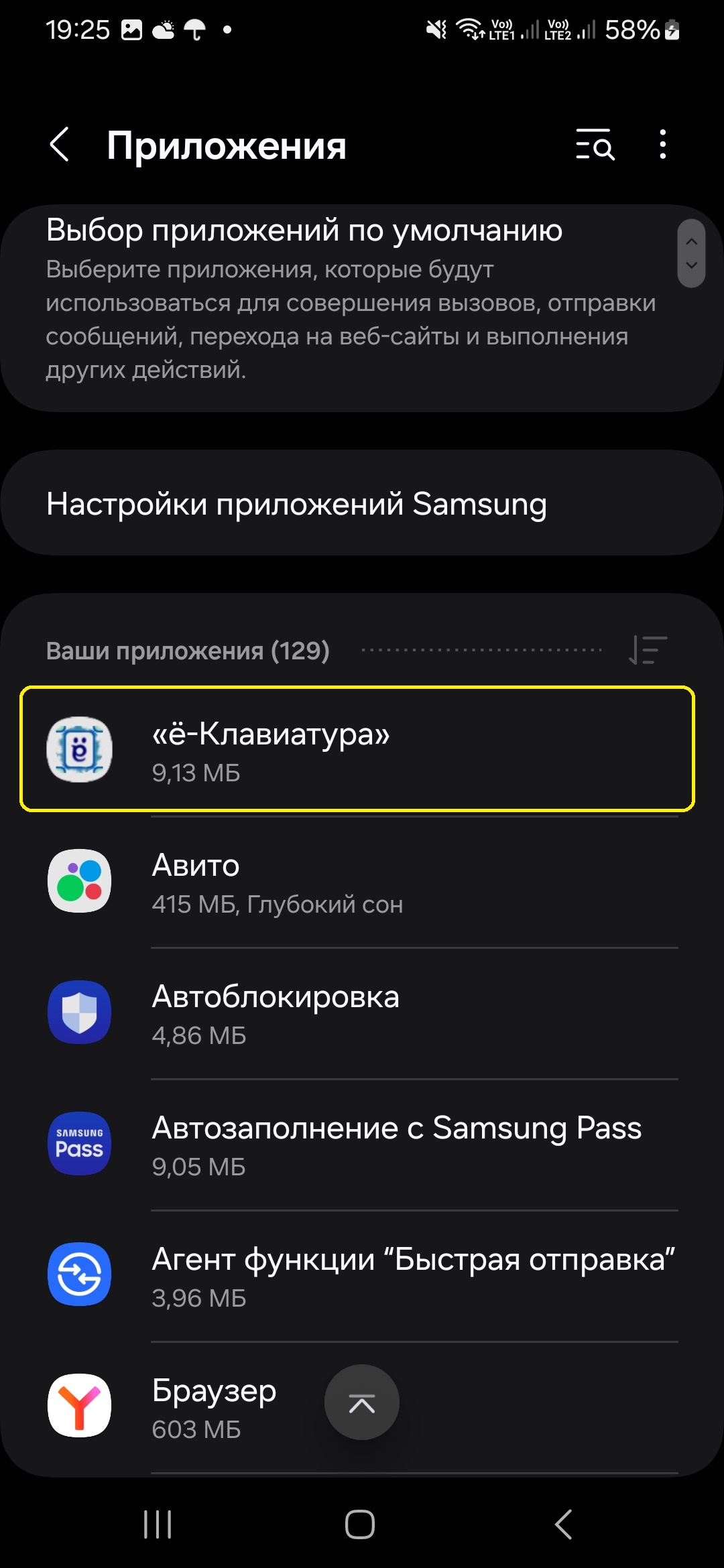Tap the sort icon next to Ваши приложения
This screenshot has height=1568, width=724.
point(648,650)
